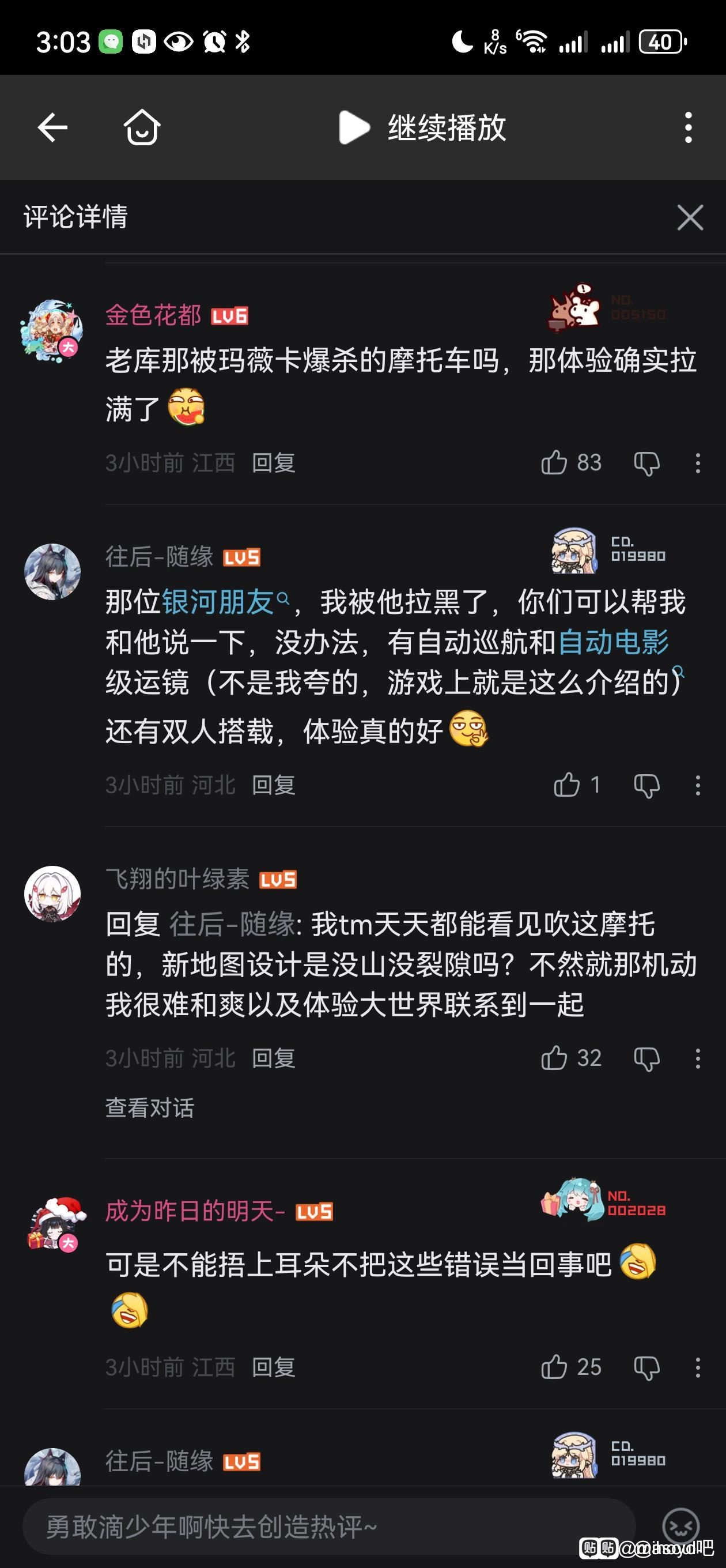Open the home icon in the top bar
Screen dimensions: 726x1568
142,128
